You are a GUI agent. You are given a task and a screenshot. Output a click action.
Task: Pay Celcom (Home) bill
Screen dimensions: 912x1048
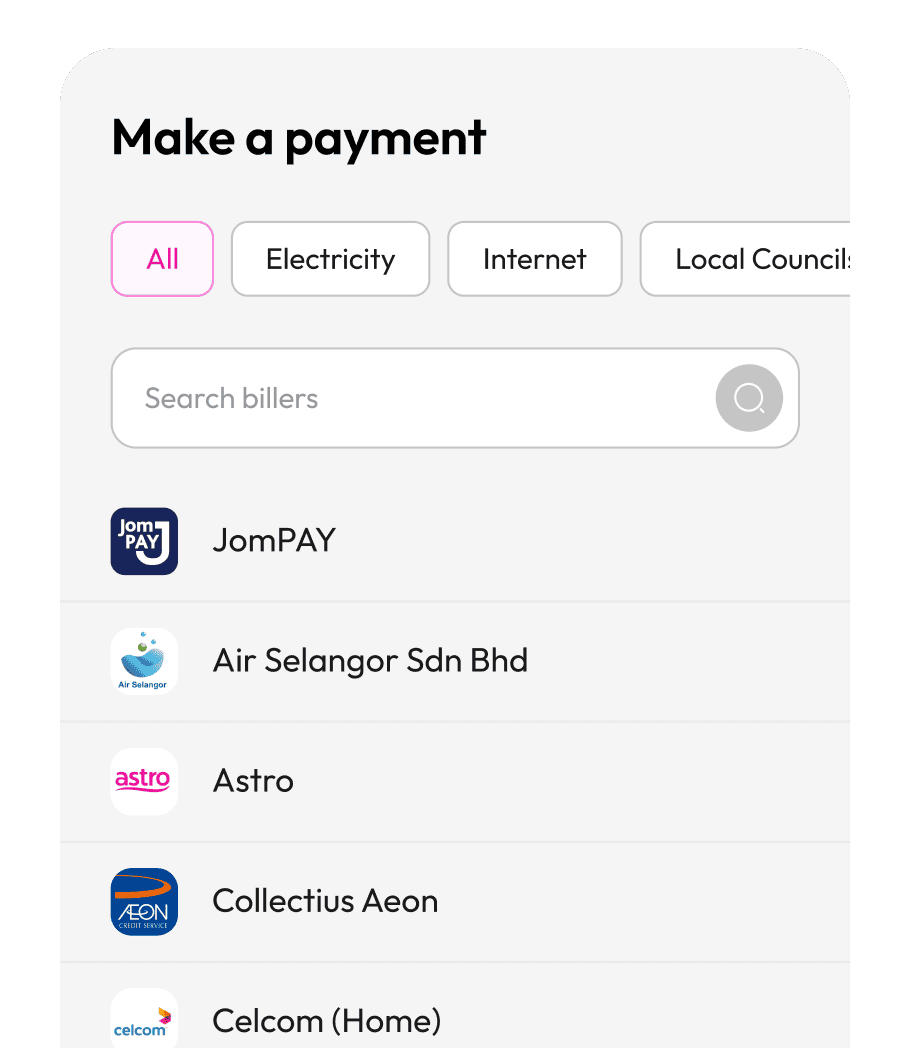click(x=326, y=1020)
